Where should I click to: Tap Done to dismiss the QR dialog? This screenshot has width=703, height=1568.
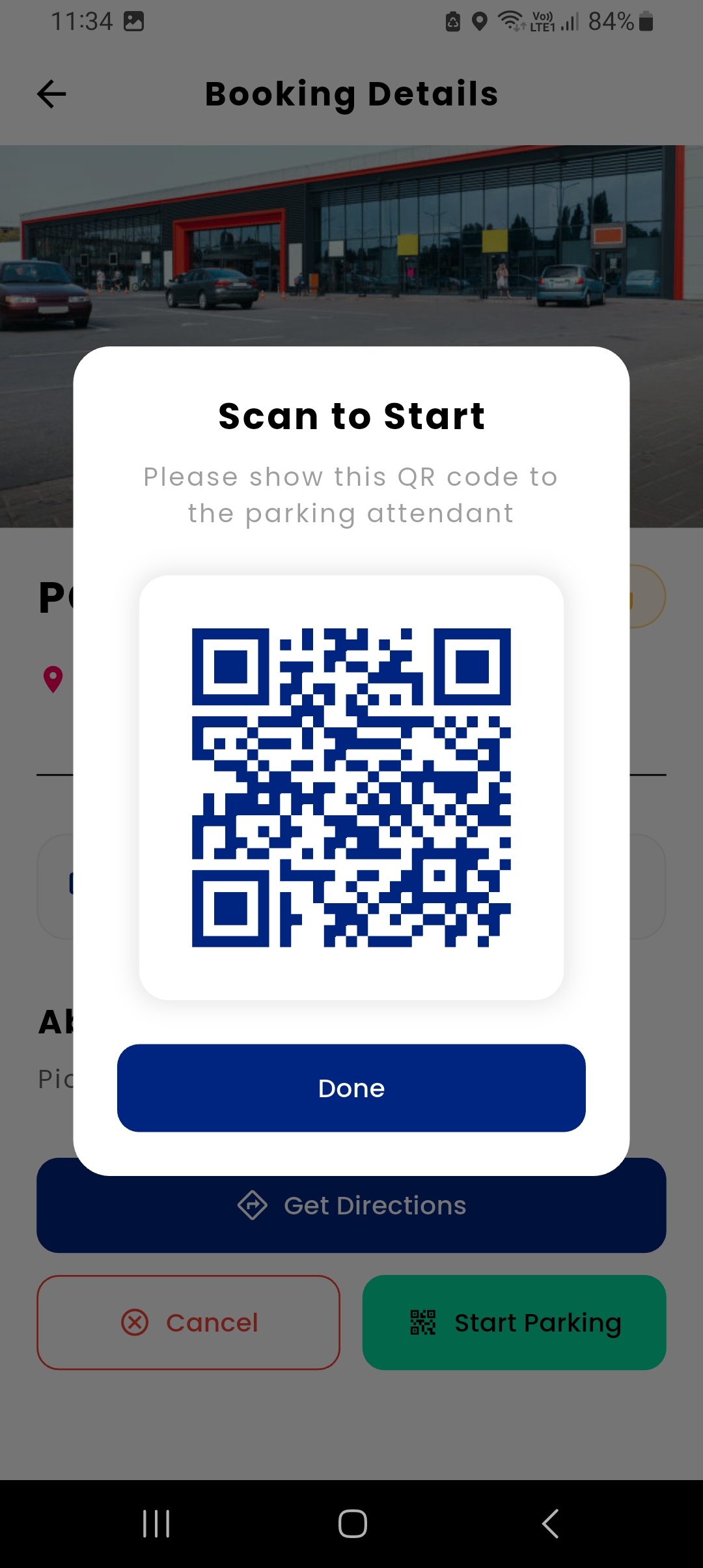point(351,1087)
